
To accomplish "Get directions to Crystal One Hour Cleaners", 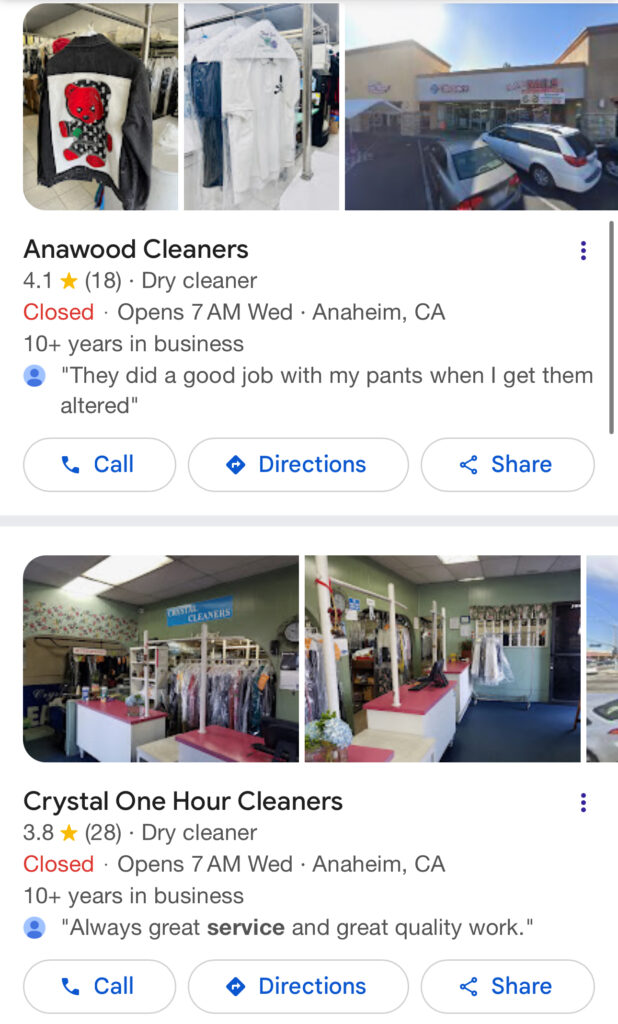I will coord(298,986).
